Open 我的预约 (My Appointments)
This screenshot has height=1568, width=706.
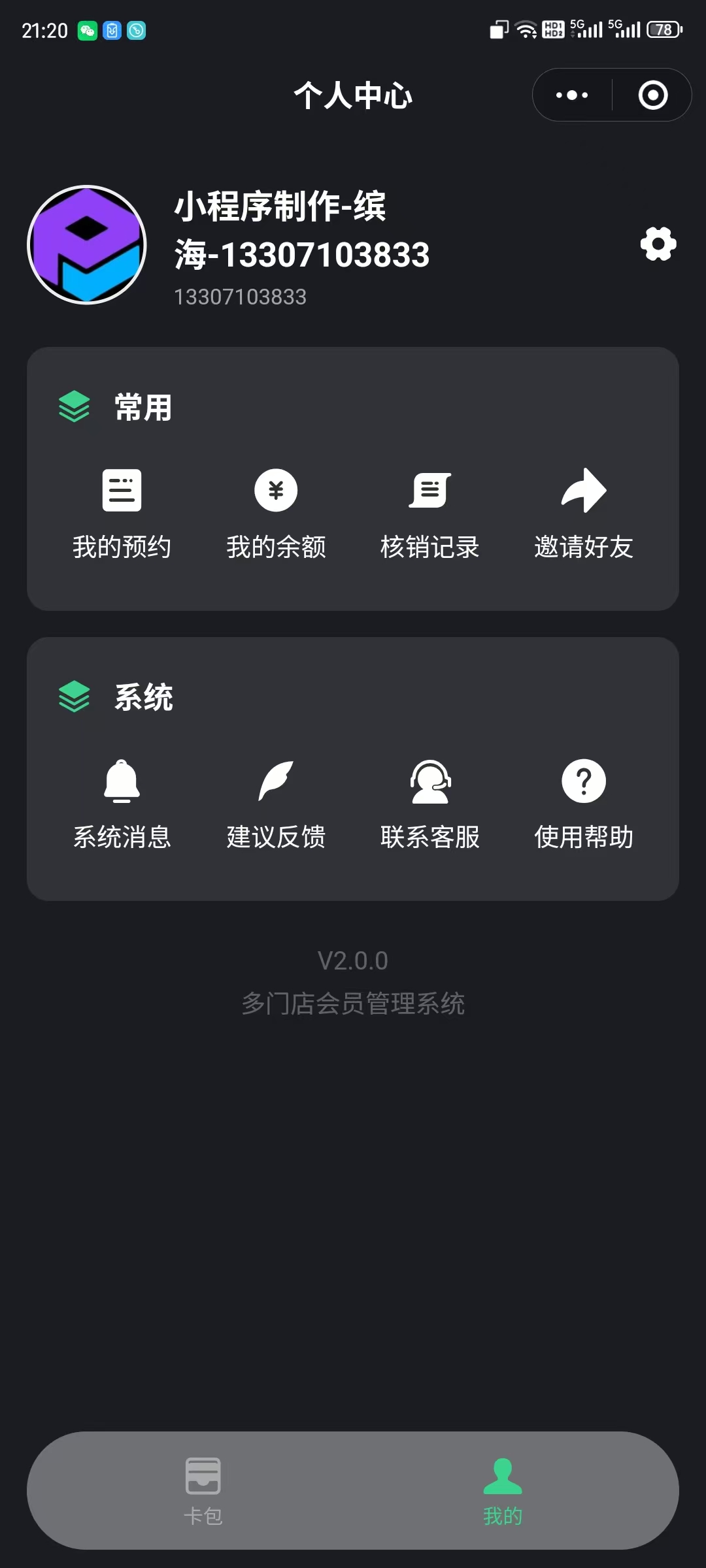(x=121, y=516)
